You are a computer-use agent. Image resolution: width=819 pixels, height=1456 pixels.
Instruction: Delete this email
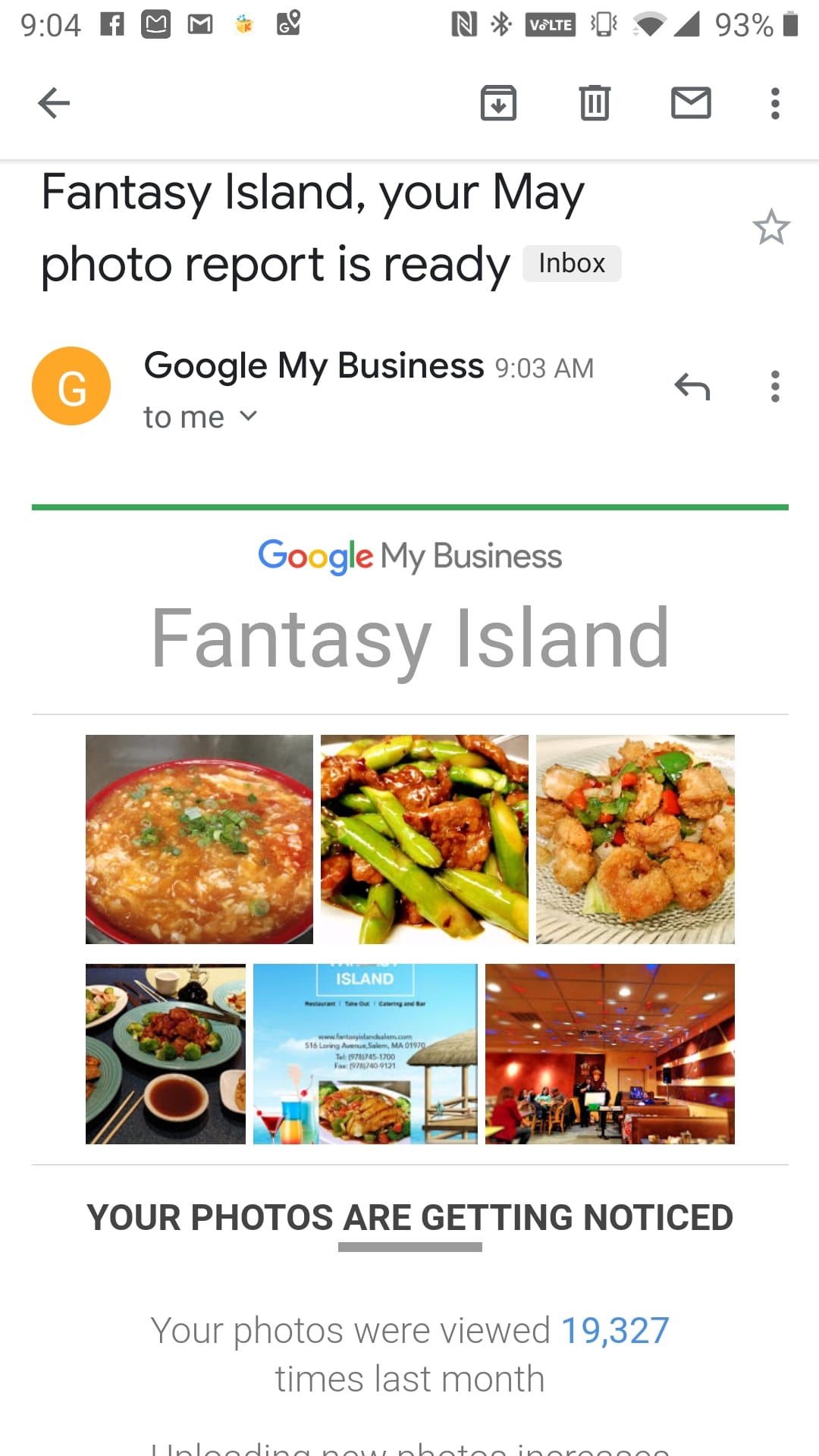(595, 103)
